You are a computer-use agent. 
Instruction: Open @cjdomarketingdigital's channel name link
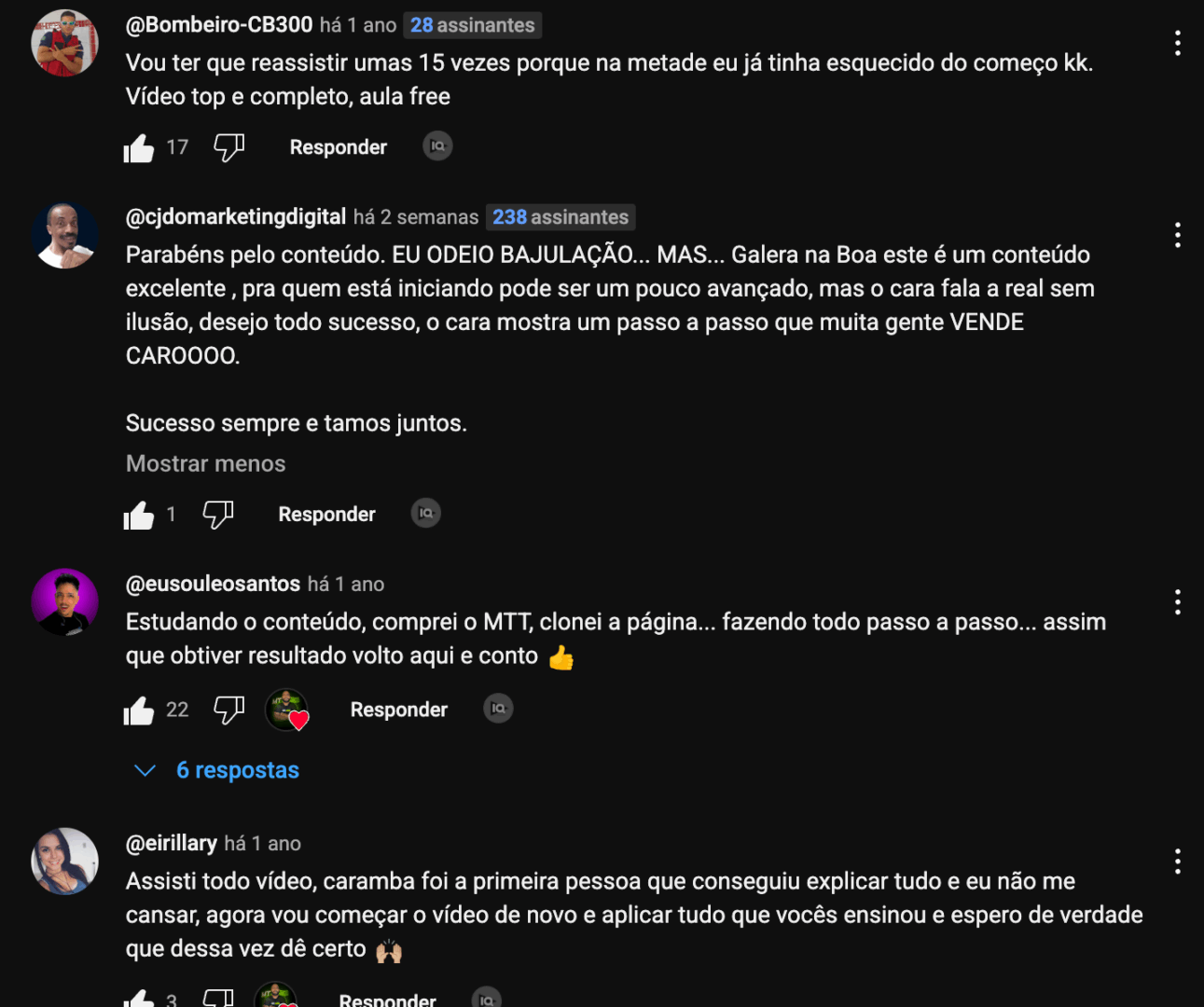click(236, 216)
